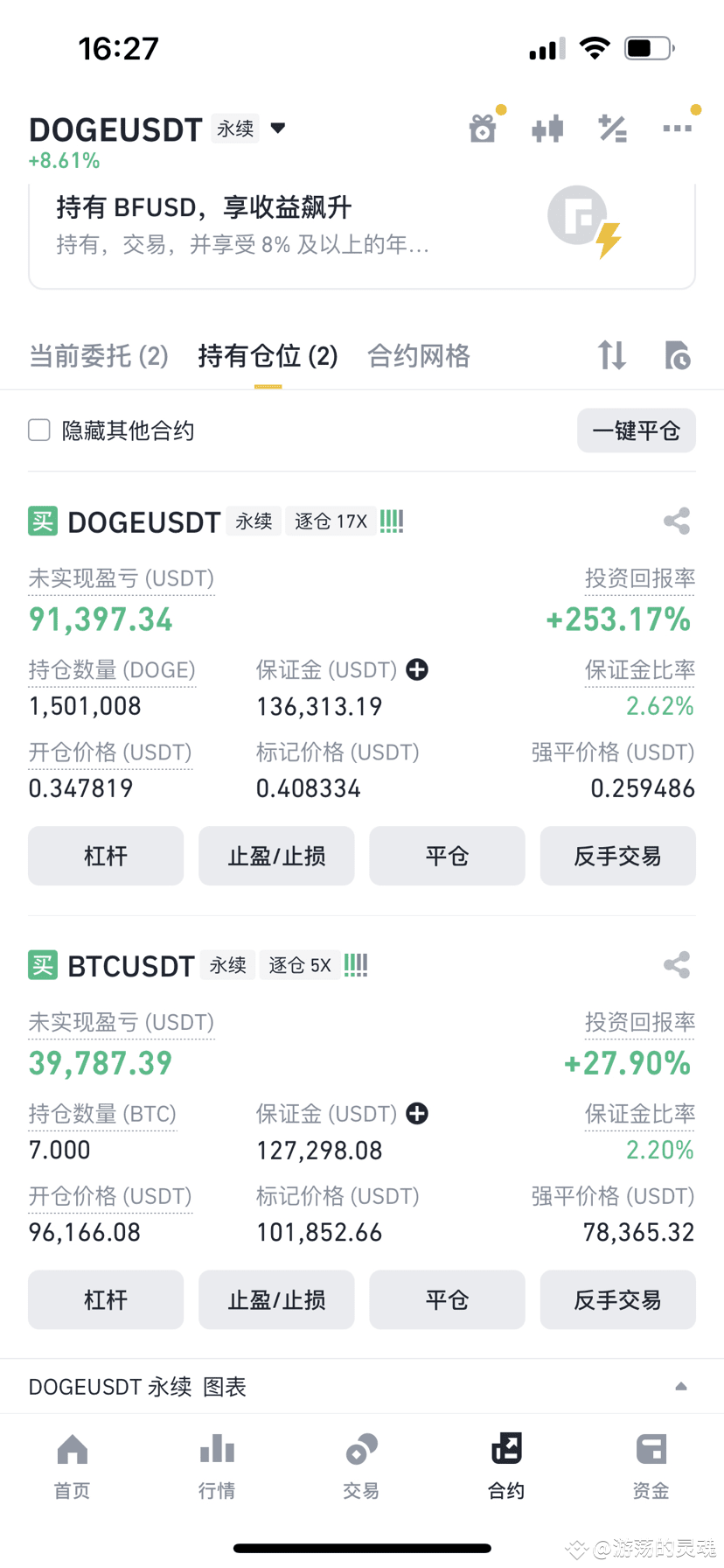
Task: Adjust 杠杆 for the DOGEUSDT position
Action: tap(106, 856)
